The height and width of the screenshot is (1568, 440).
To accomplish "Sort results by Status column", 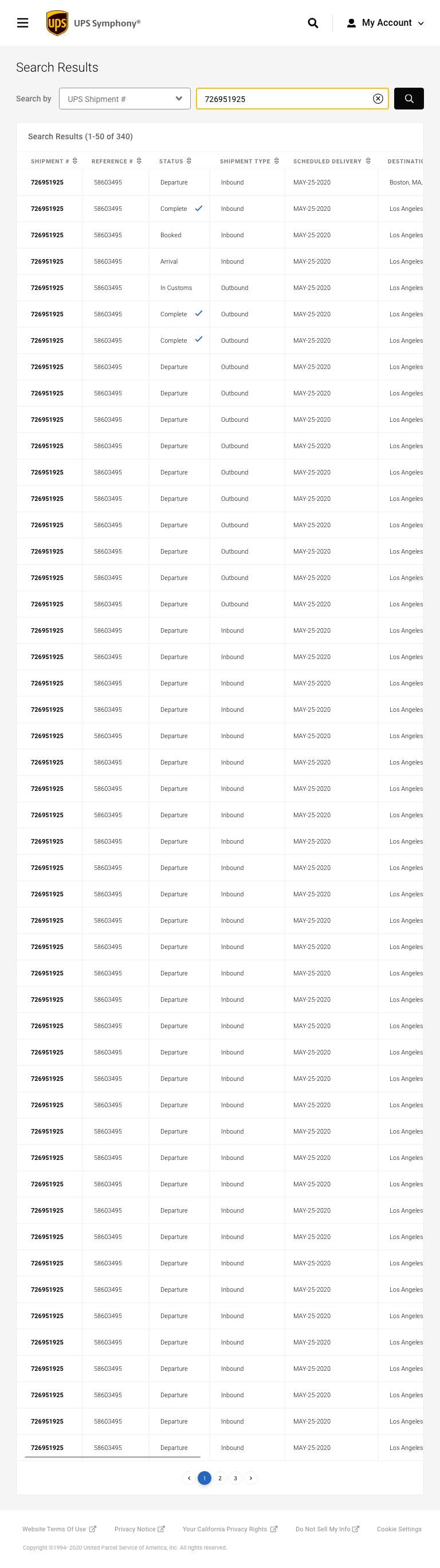I will pyautogui.click(x=175, y=161).
